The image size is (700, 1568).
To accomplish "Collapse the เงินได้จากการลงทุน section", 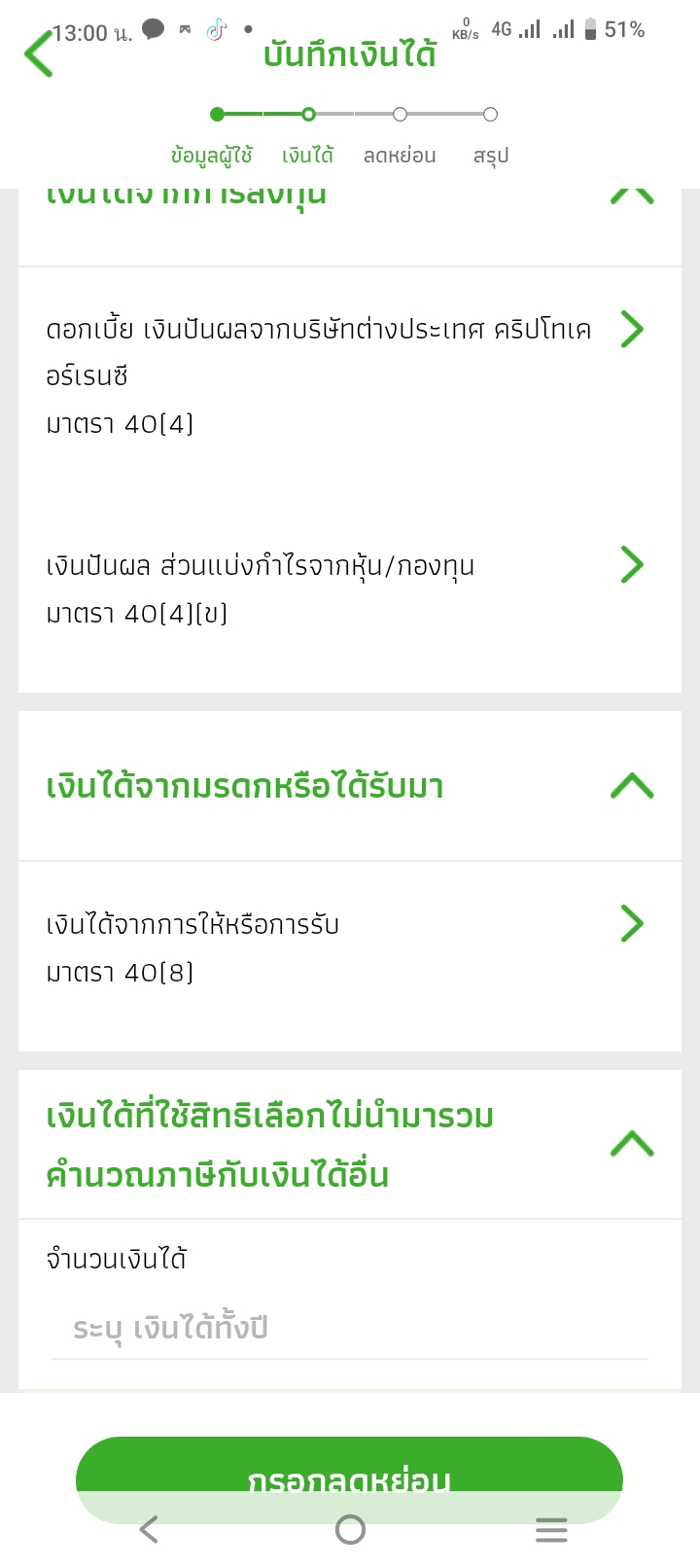I will click(632, 196).
